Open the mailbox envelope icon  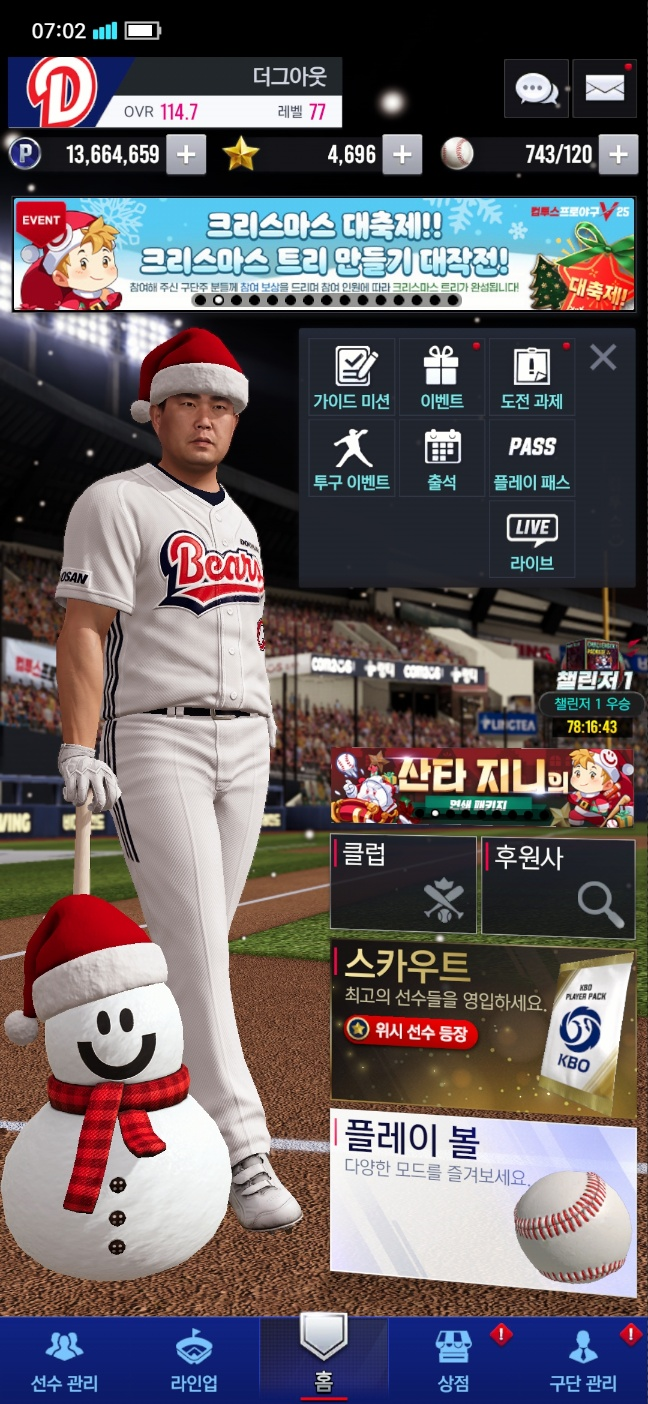(x=604, y=89)
